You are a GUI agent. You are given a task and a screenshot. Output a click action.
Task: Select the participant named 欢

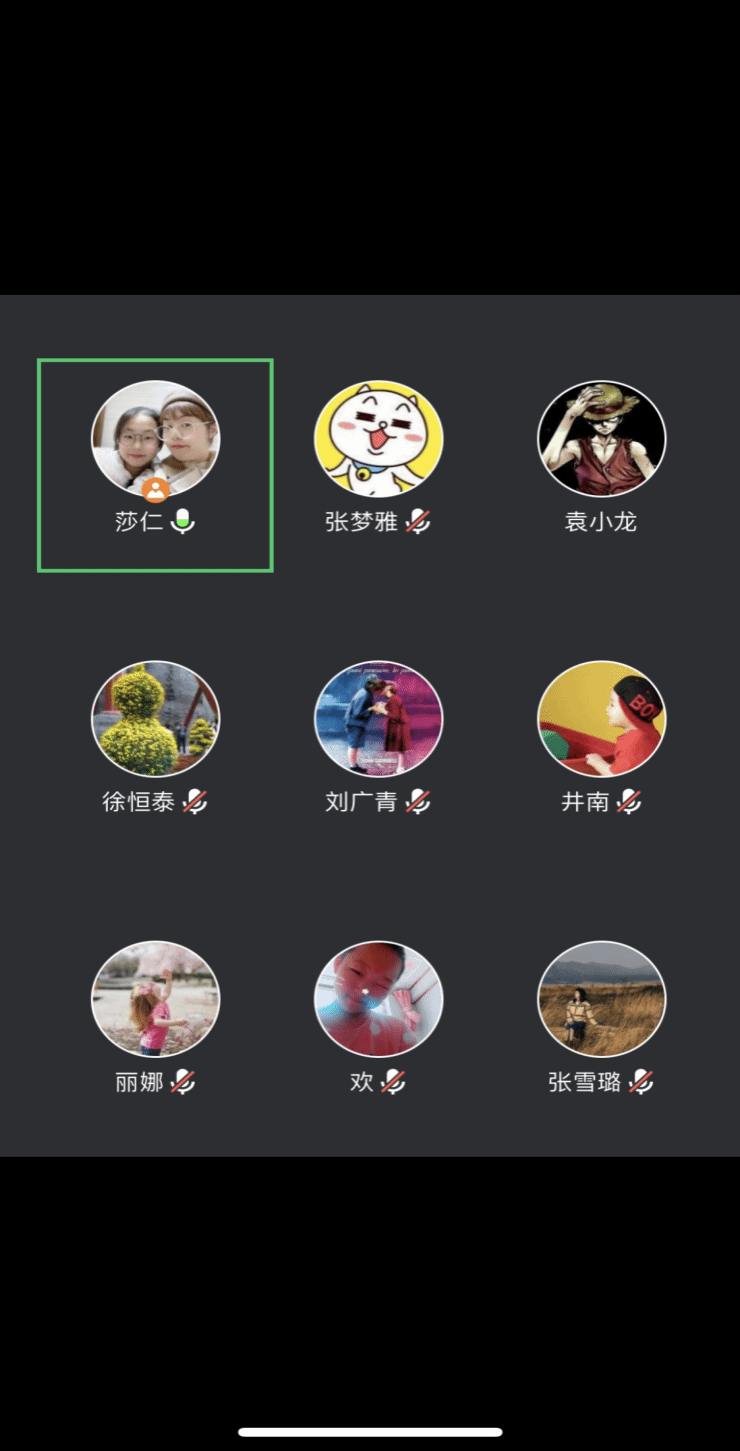click(378, 998)
